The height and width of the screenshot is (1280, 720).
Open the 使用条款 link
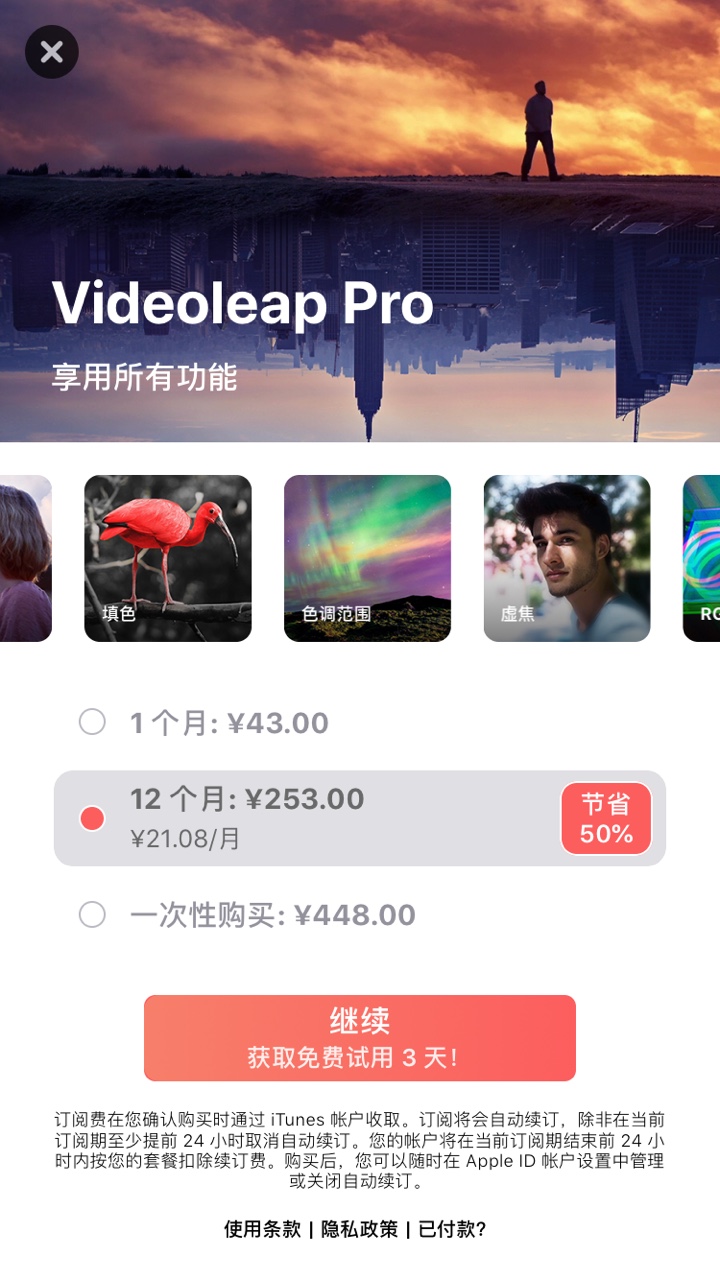click(x=262, y=1229)
